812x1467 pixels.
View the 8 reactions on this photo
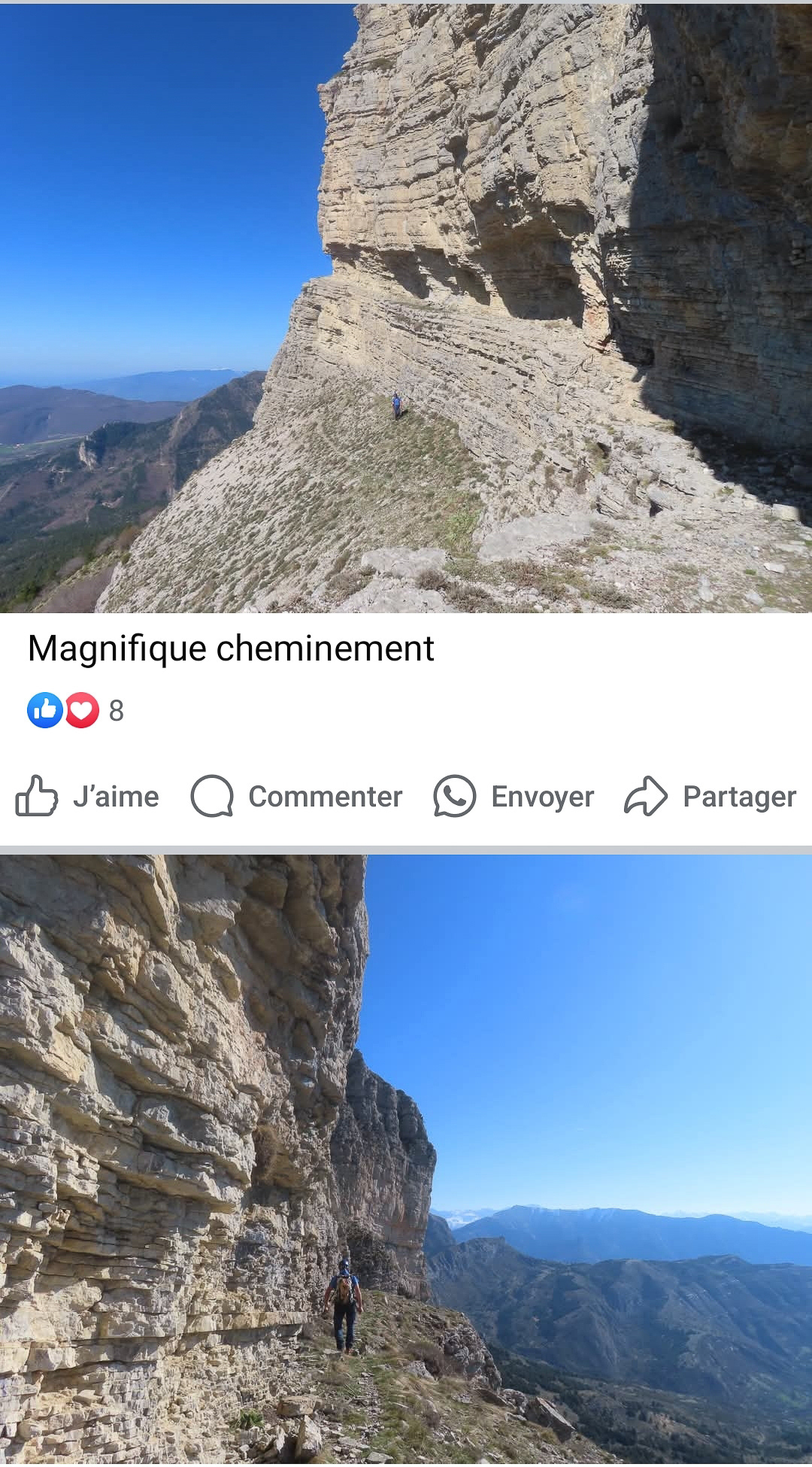[75, 710]
